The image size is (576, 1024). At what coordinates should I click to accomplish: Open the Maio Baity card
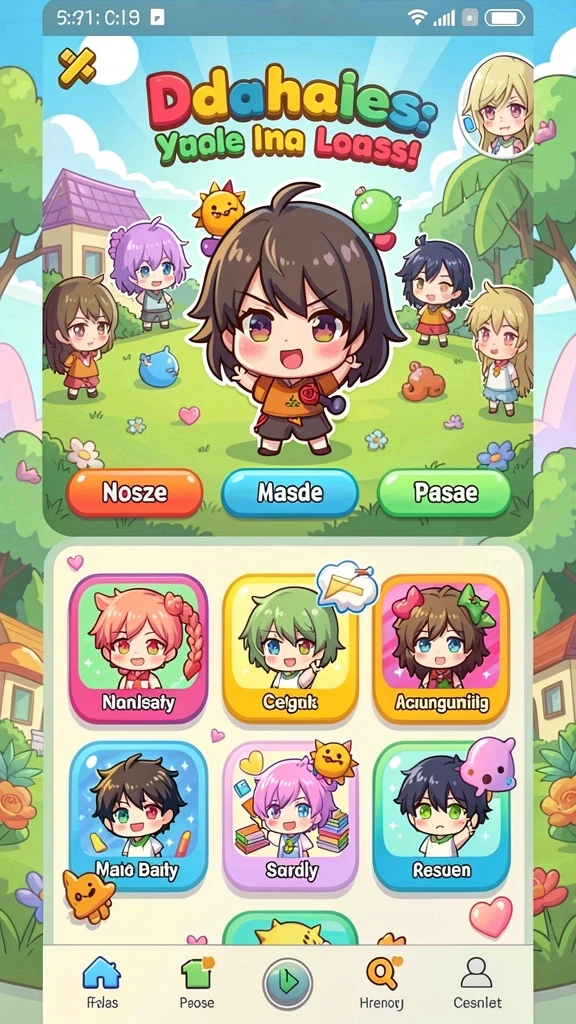pyautogui.click(x=138, y=816)
